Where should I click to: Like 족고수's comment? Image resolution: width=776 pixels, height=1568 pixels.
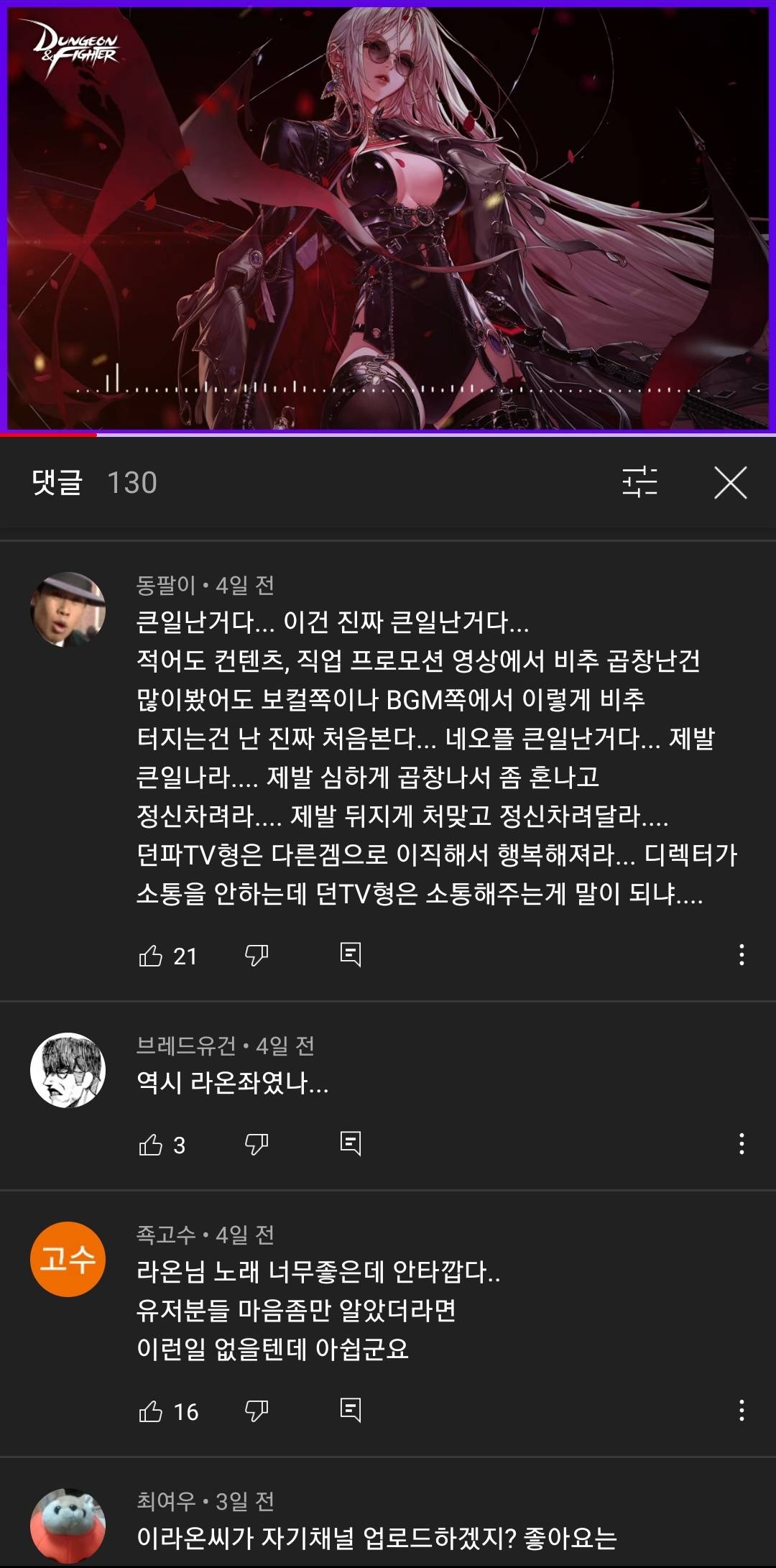pos(151,1412)
